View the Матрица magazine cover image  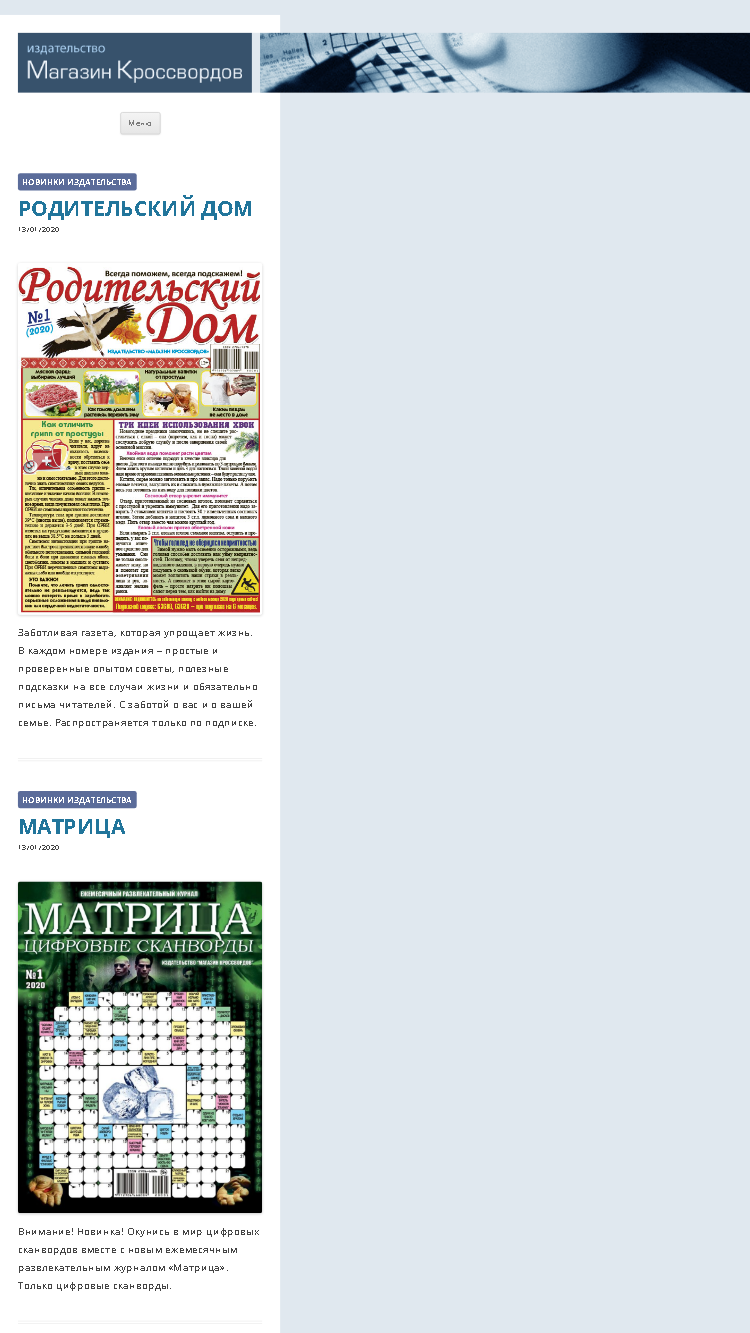(x=140, y=1047)
